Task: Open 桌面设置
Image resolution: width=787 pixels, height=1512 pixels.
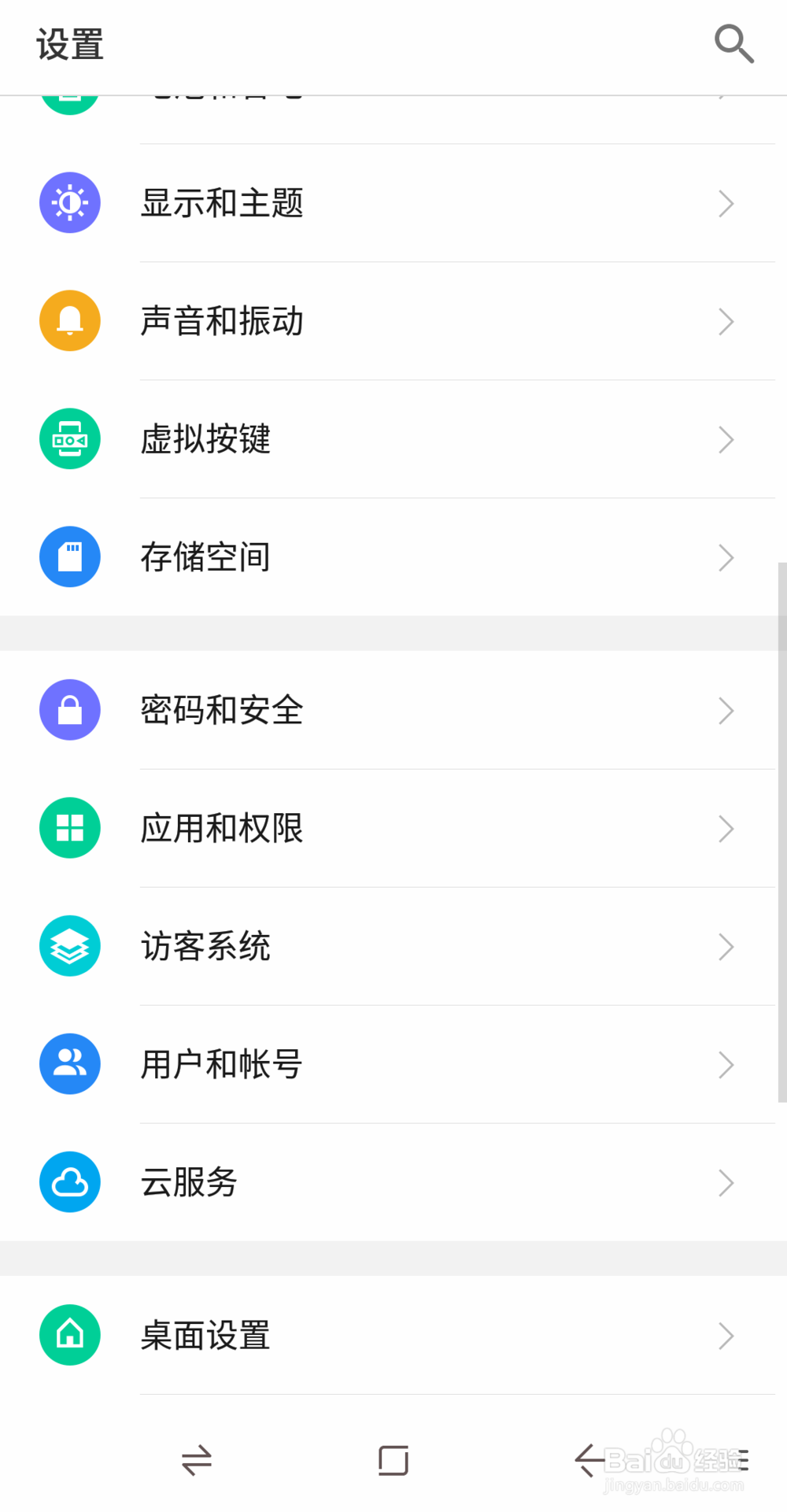Action: point(393,1336)
